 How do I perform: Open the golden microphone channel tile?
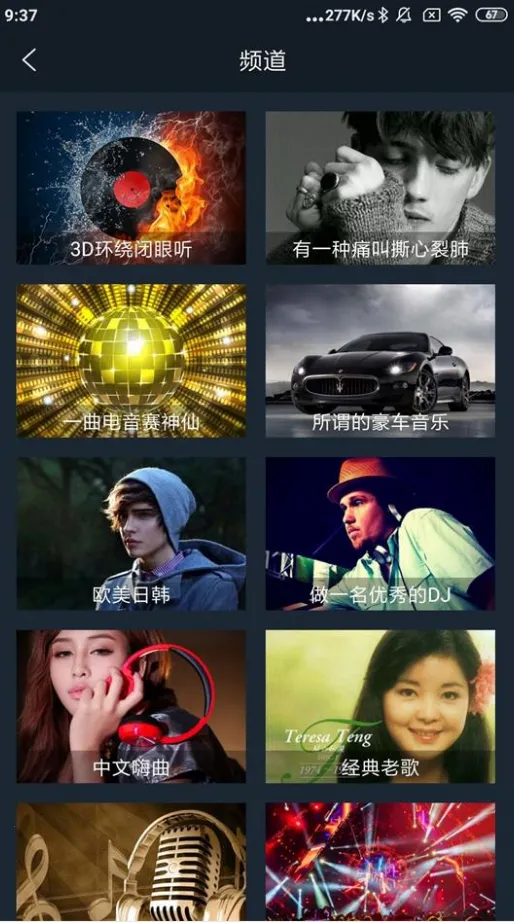point(131,862)
